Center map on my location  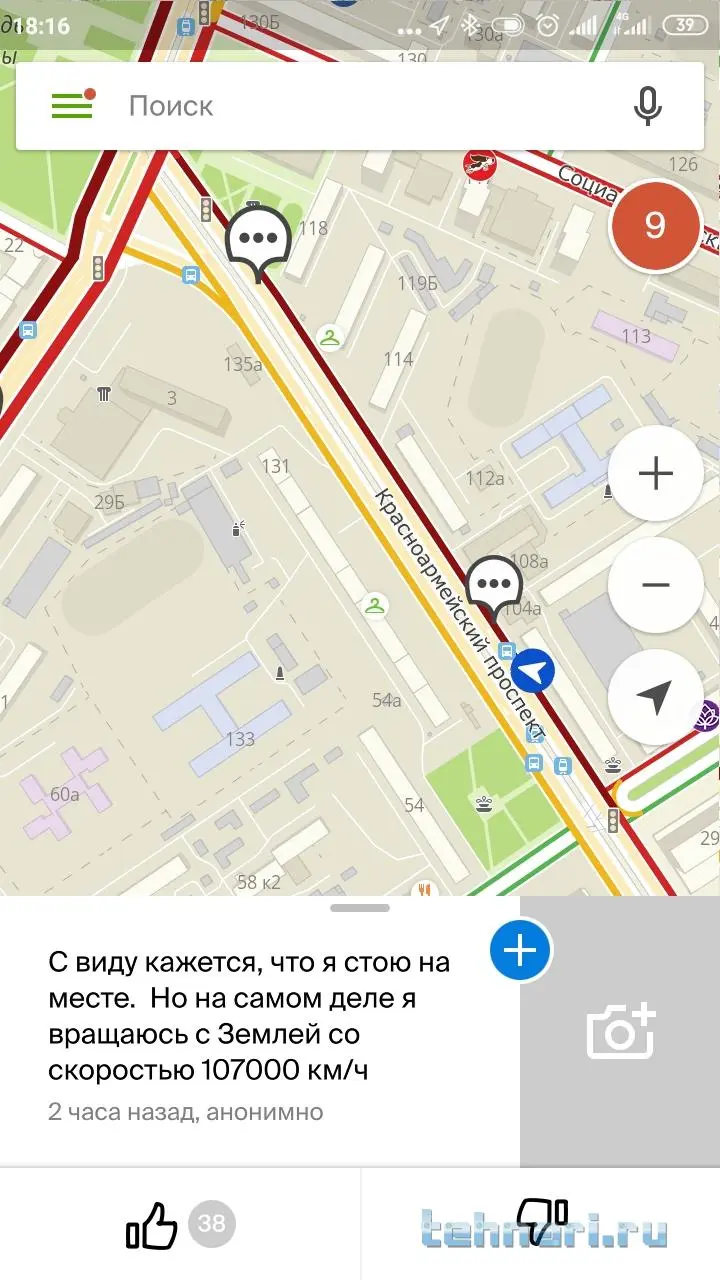655,697
